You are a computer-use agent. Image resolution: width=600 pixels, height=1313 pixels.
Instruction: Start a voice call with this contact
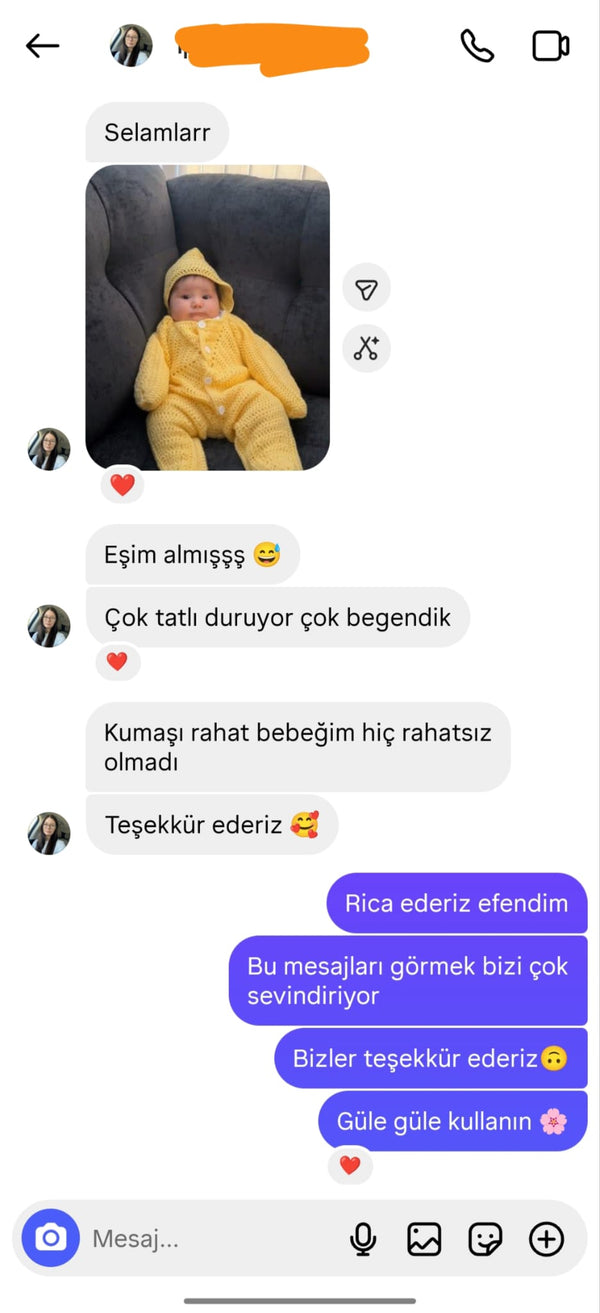coord(477,46)
